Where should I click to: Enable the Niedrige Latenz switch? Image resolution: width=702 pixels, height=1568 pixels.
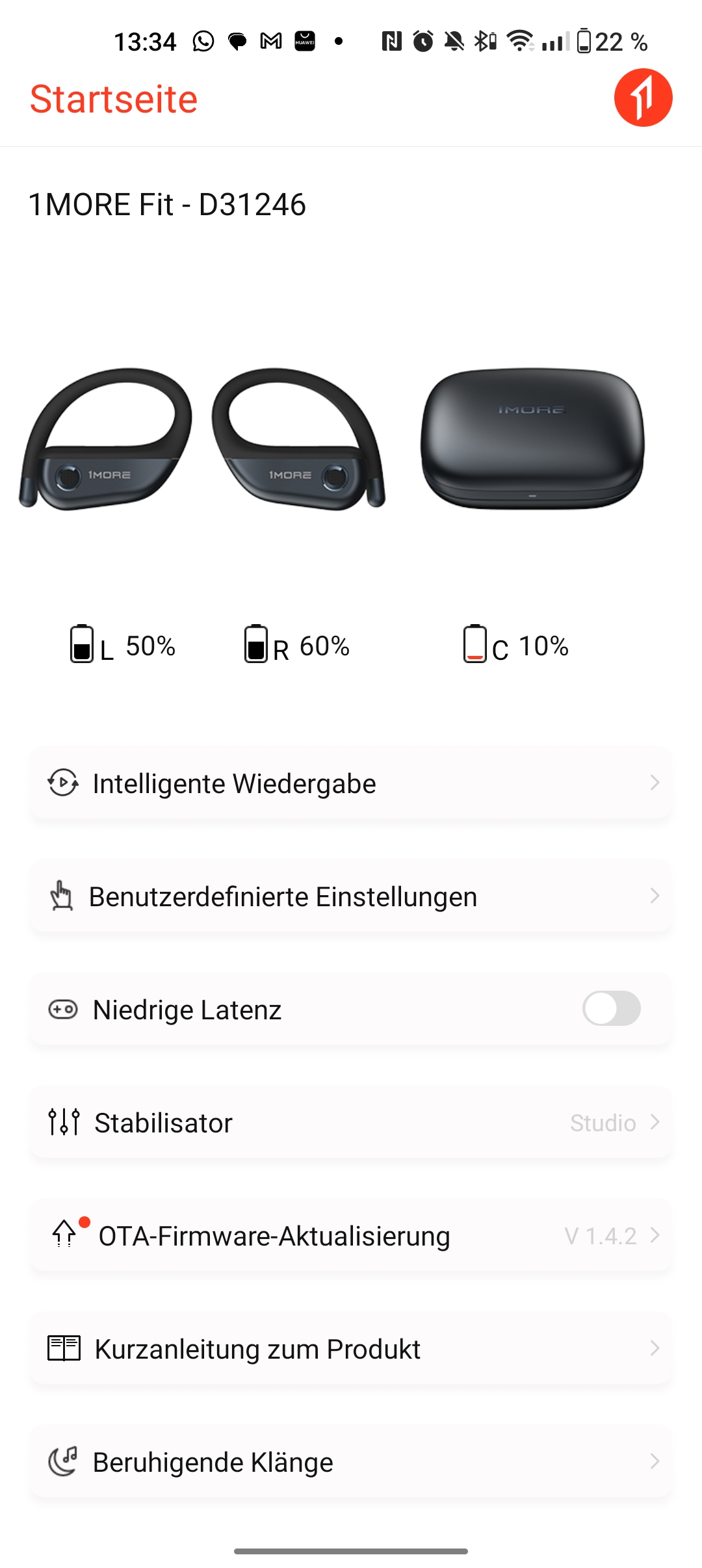click(611, 1009)
